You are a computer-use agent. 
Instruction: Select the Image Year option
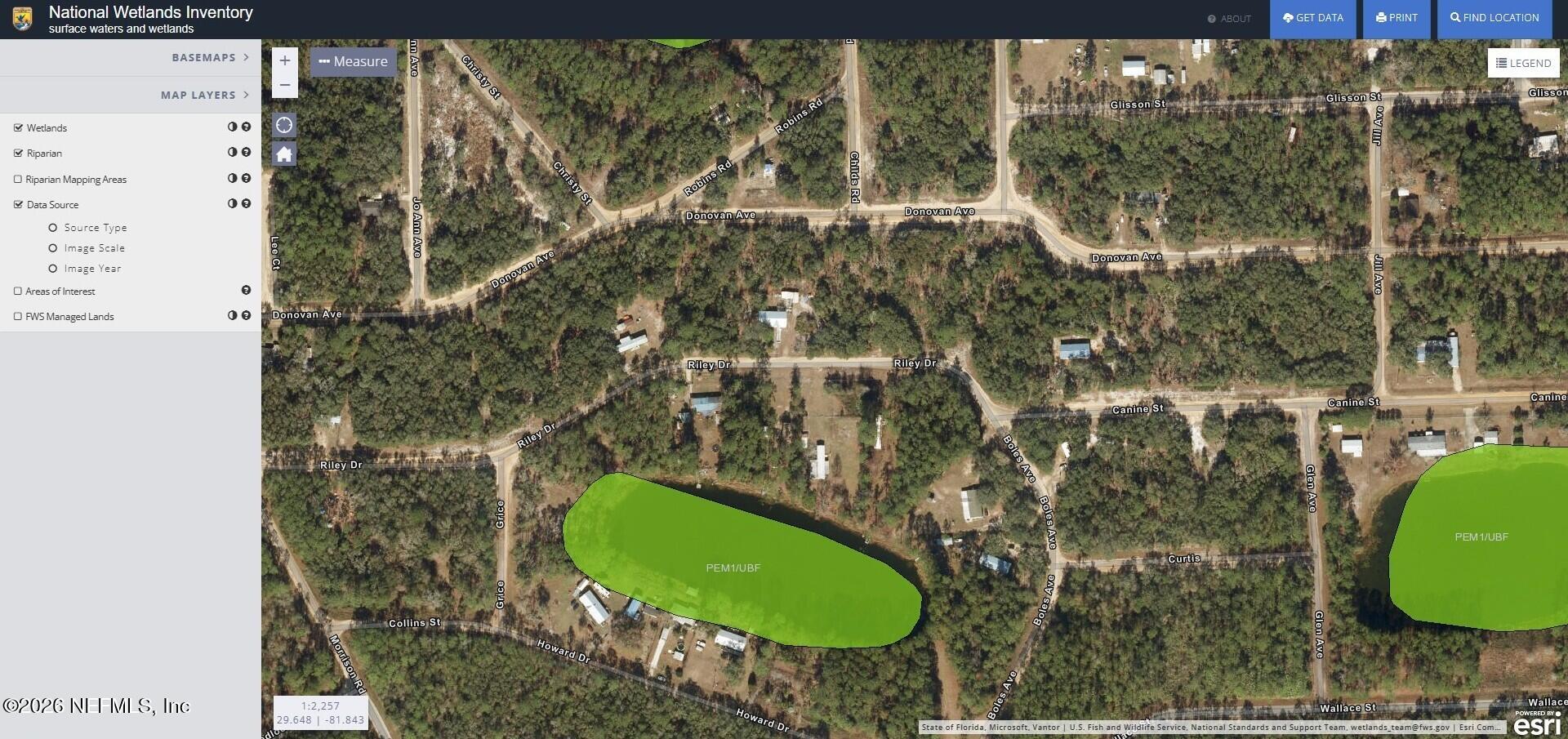click(x=53, y=269)
